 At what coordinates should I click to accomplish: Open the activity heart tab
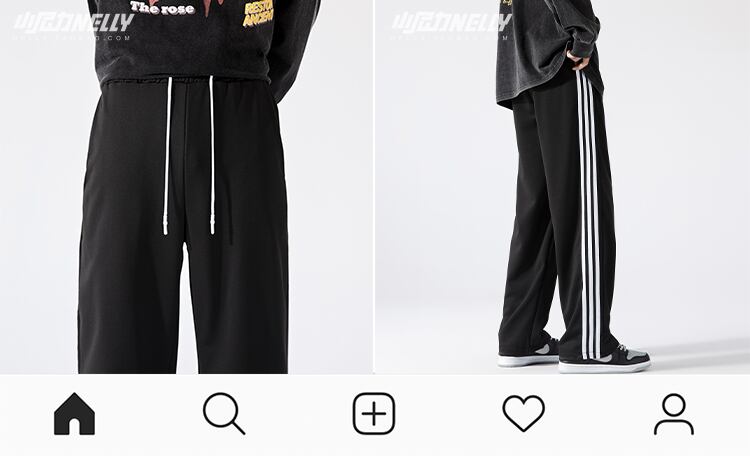pos(523,414)
